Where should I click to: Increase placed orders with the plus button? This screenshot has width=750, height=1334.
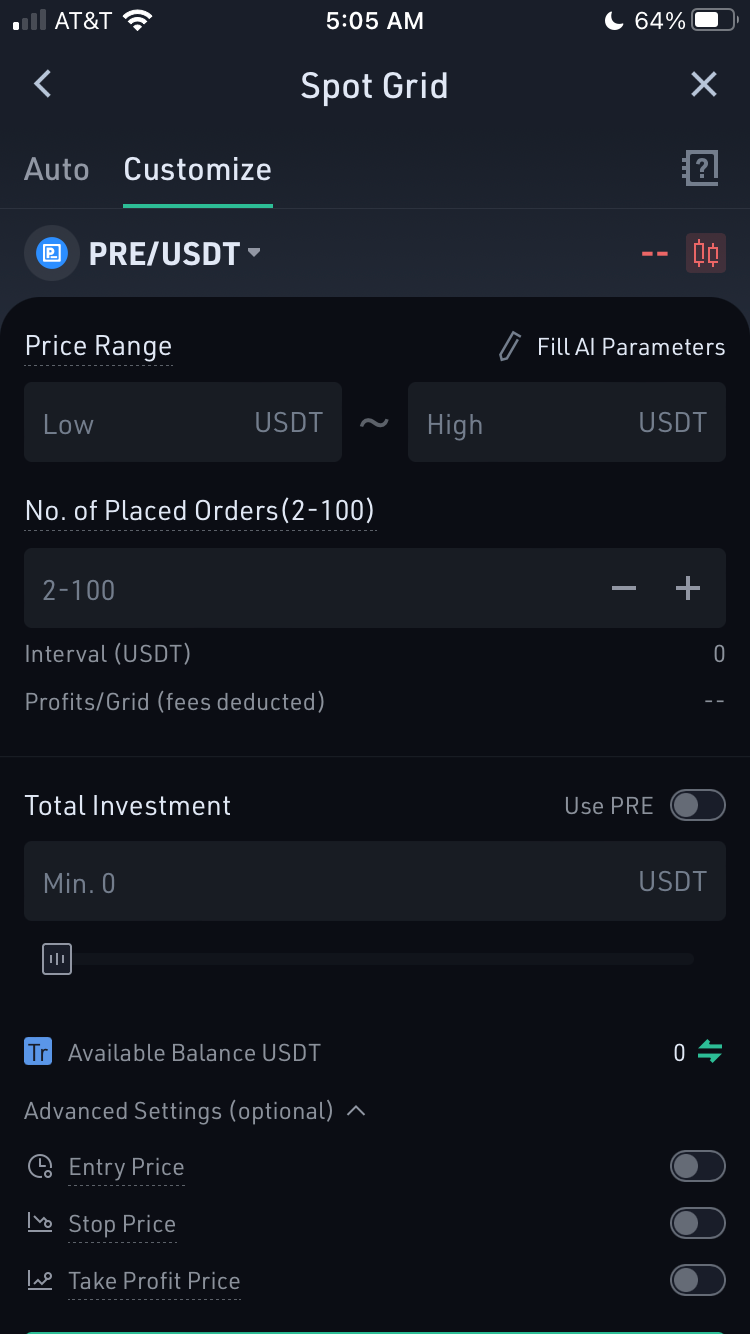coord(687,588)
